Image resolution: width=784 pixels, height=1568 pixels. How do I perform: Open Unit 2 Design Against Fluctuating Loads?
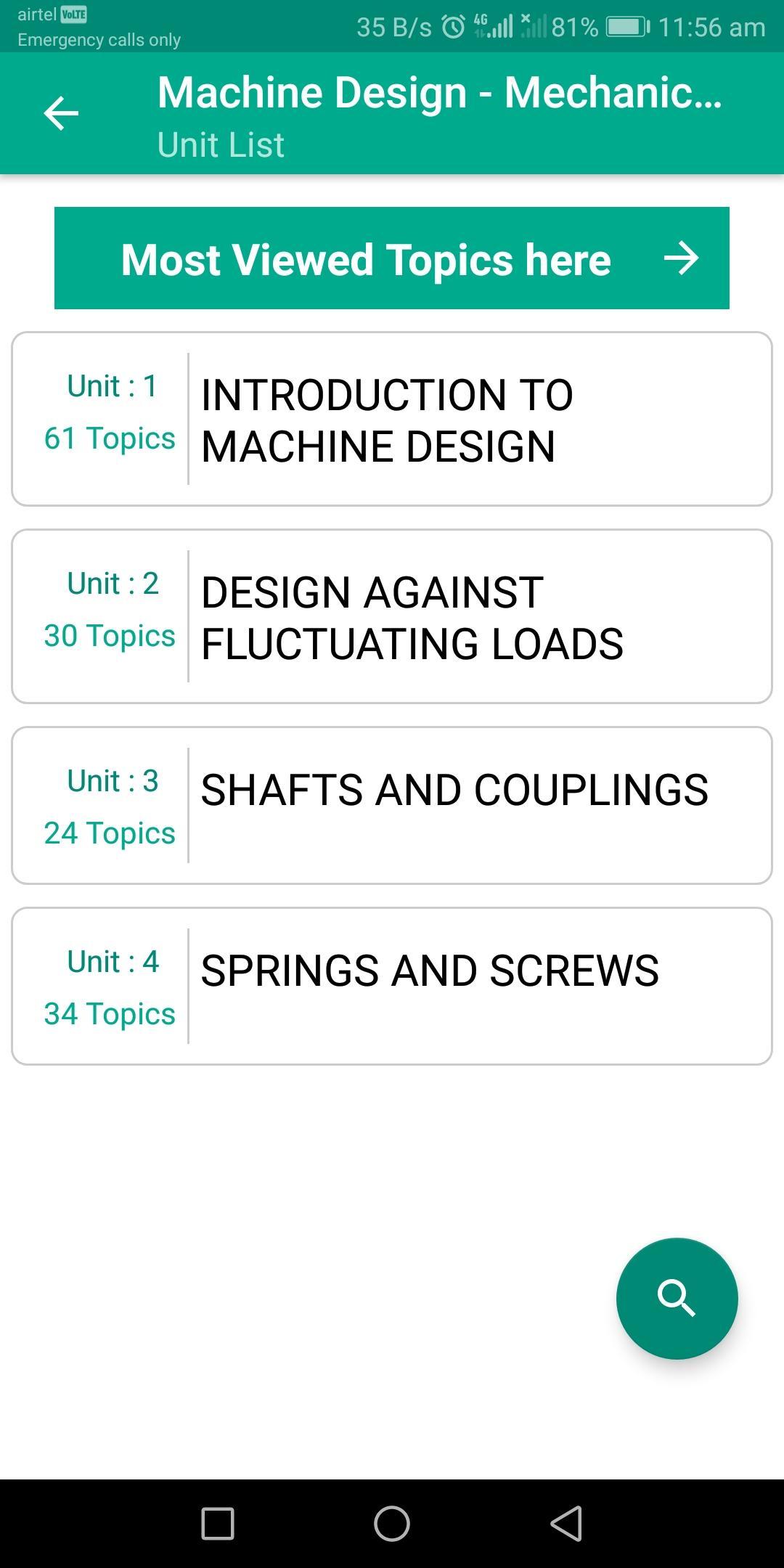coord(392,616)
